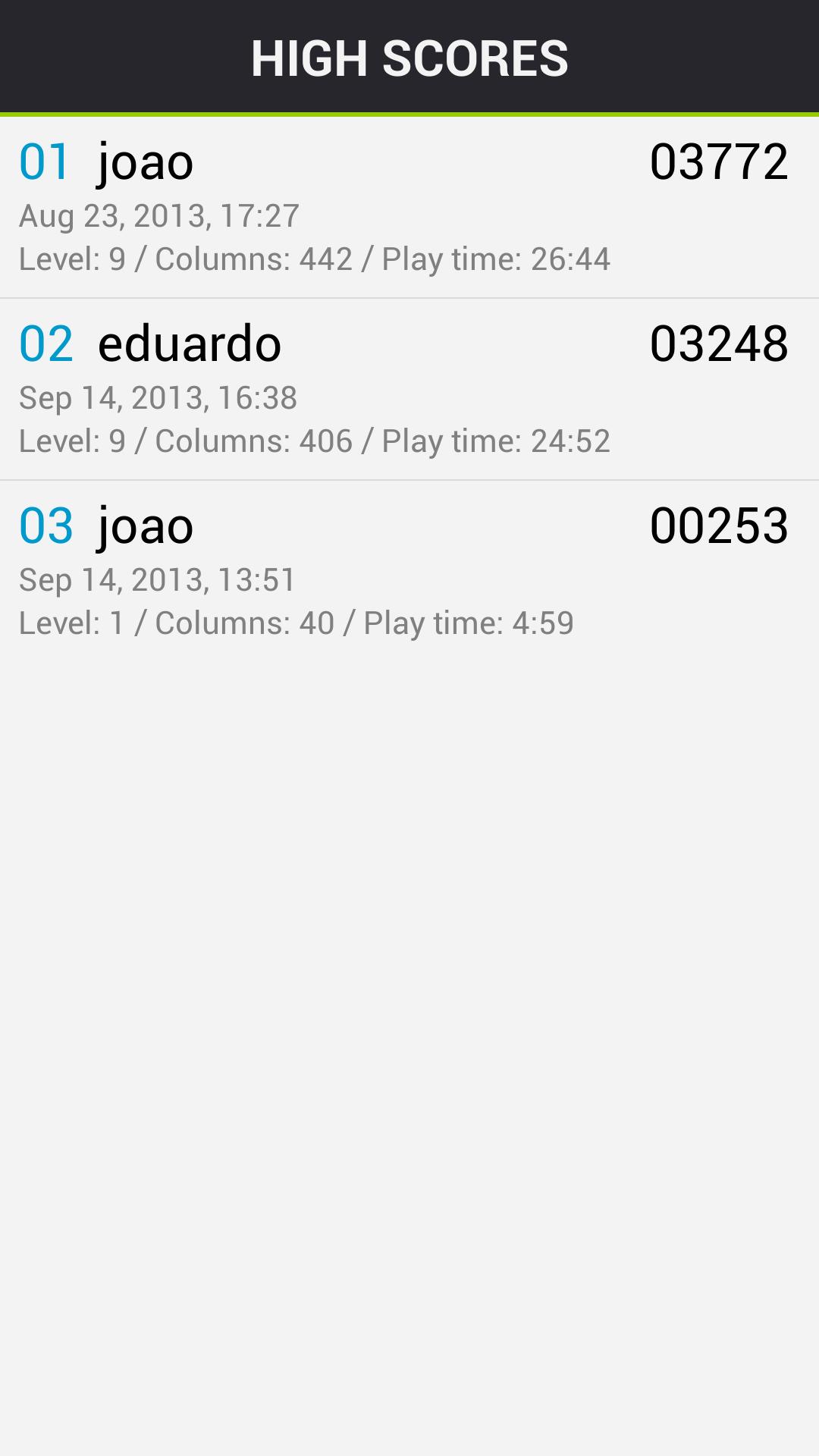The image size is (819, 1456).
Task: Select joao's top score entry of 03772
Action: click(x=409, y=206)
